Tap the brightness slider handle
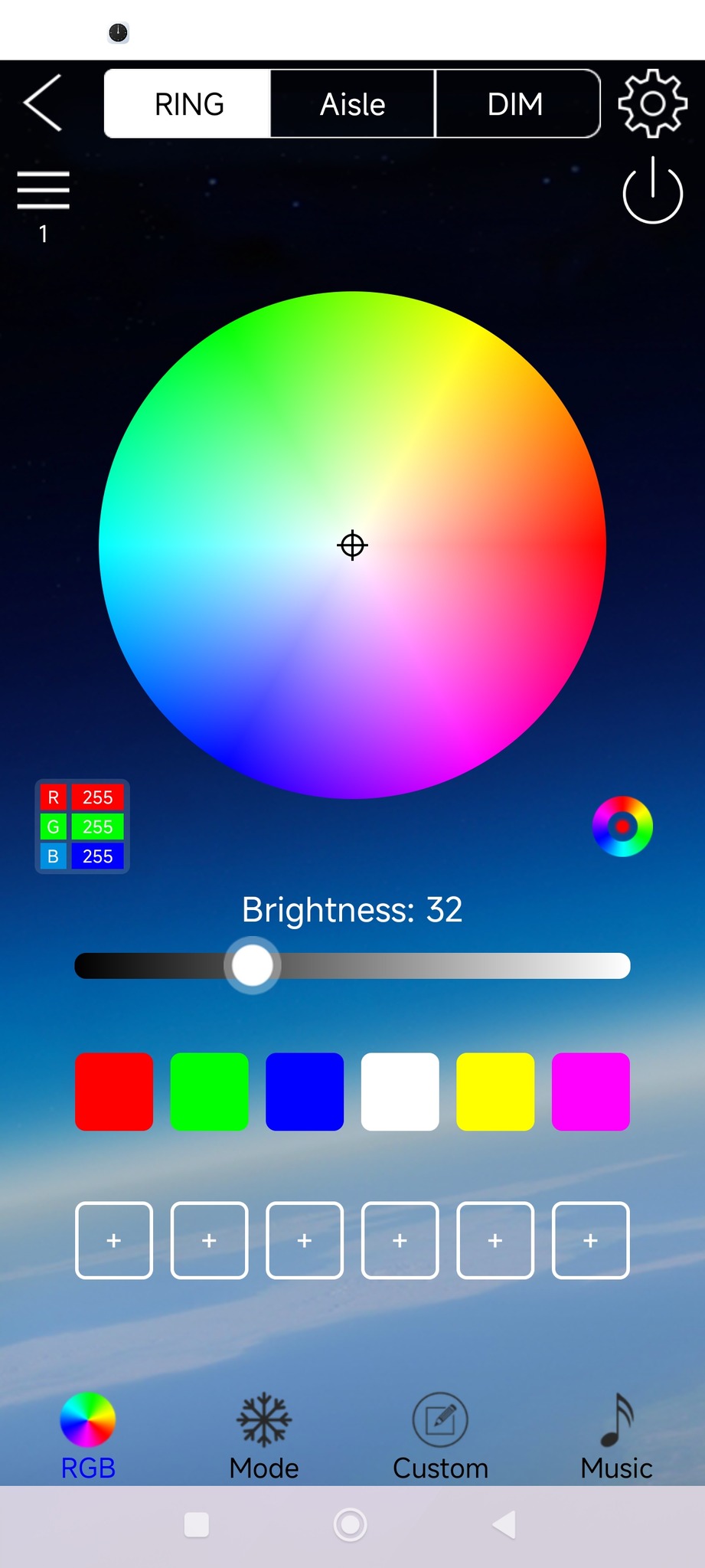The image size is (705, 1568). pyautogui.click(x=252, y=965)
